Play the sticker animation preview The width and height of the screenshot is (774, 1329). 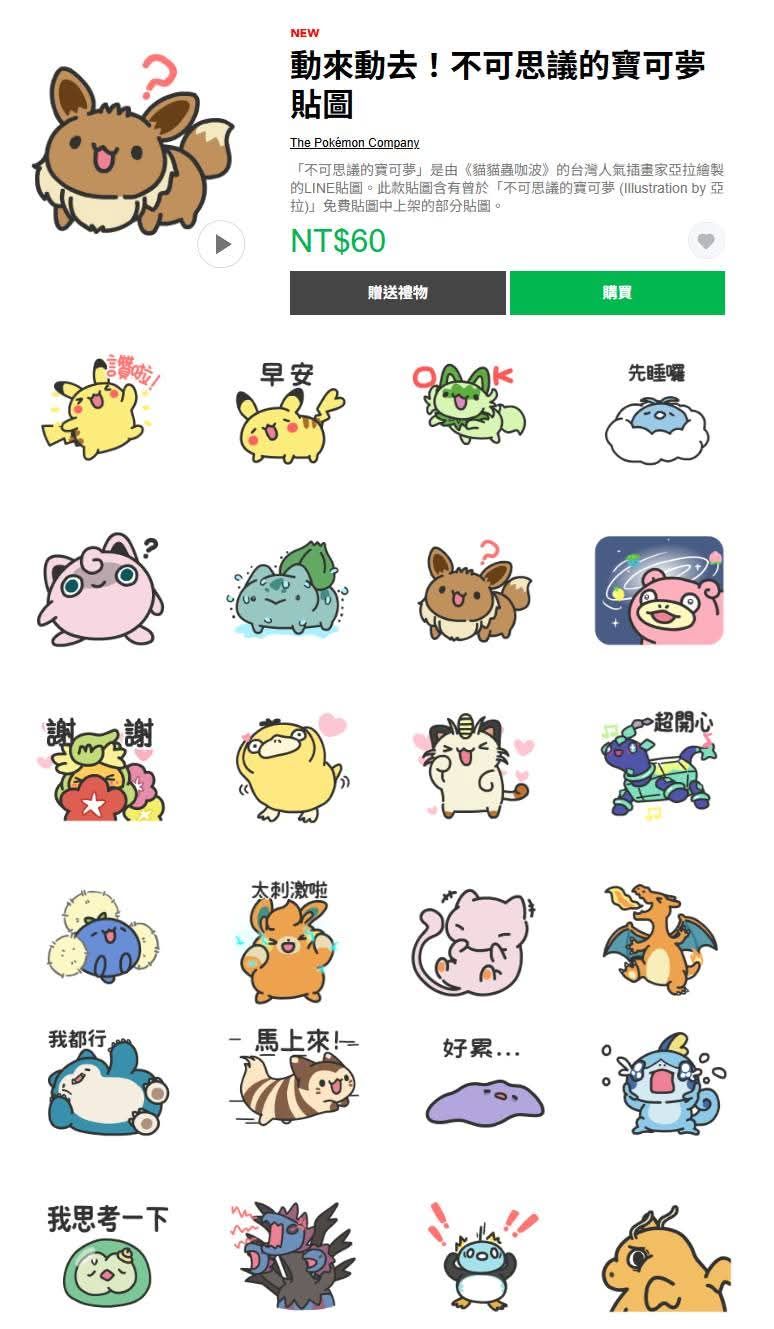pos(221,244)
